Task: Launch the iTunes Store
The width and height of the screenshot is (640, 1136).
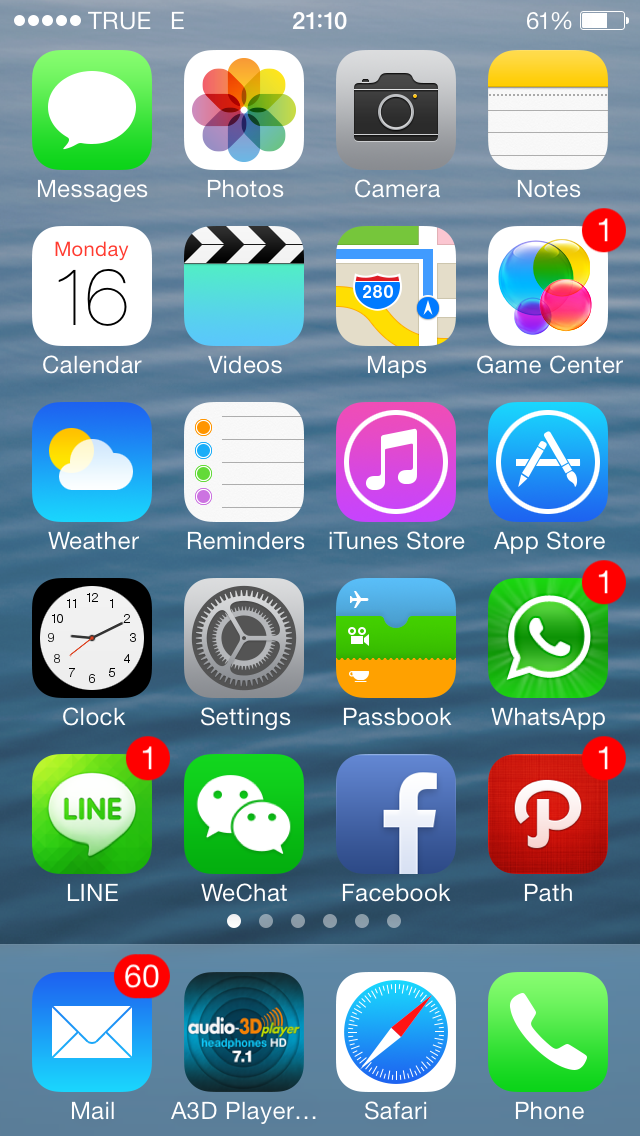Action: tap(396, 462)
